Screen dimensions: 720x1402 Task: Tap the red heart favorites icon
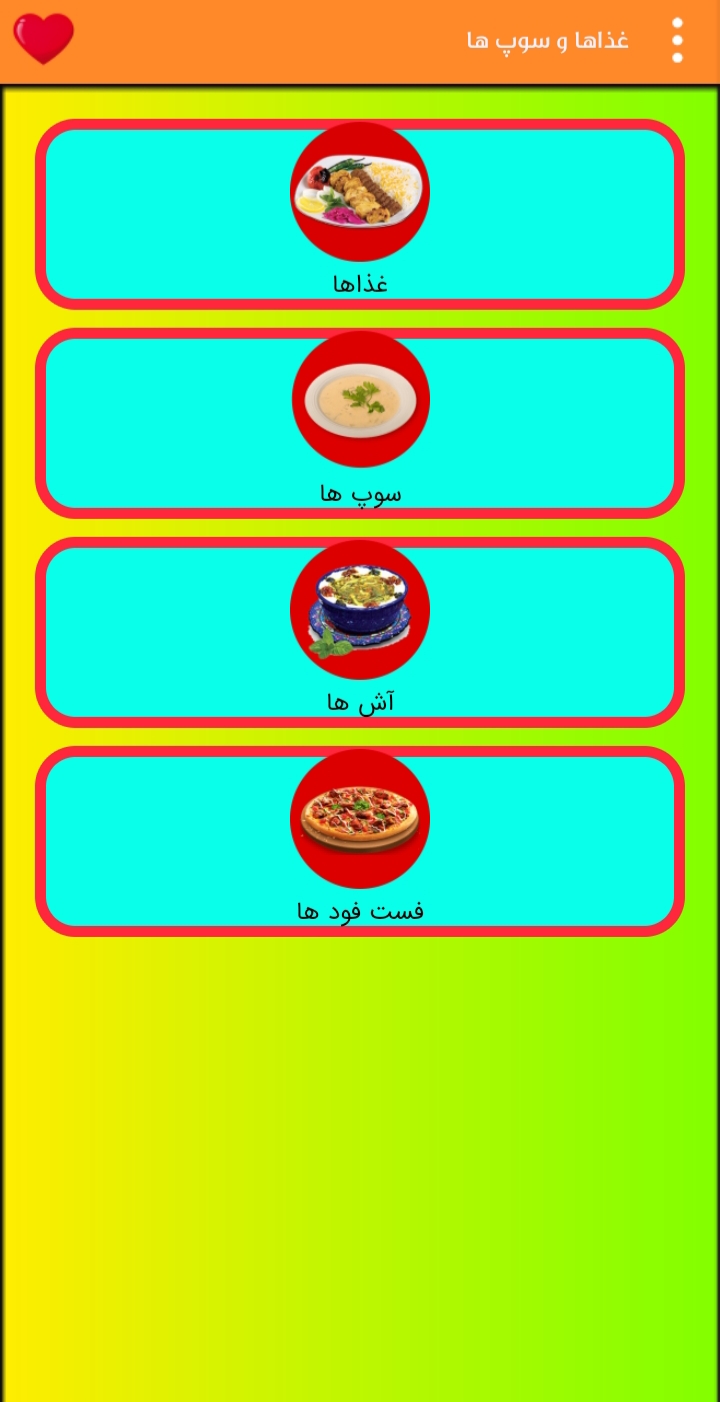point(43,40)
